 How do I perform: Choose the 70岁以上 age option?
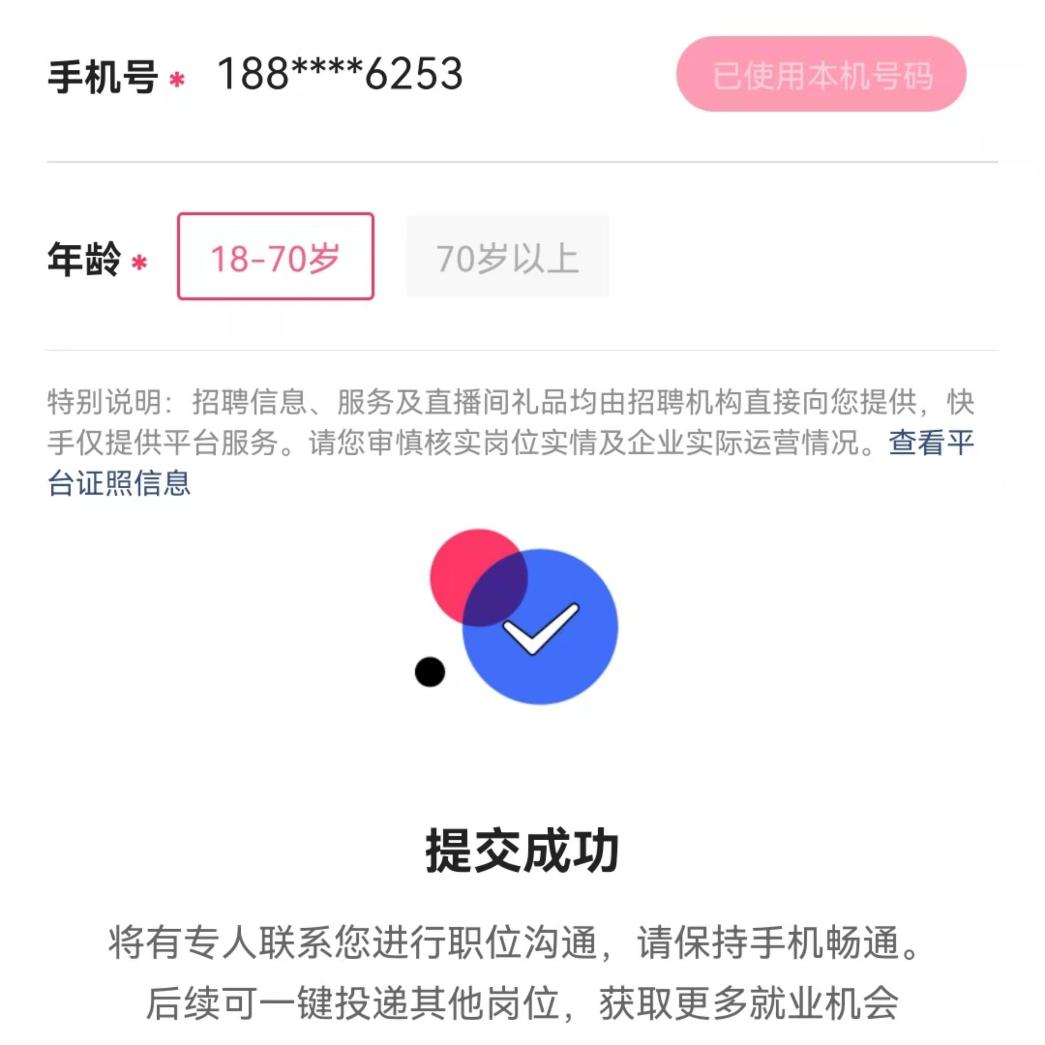(x=507, y=257)
